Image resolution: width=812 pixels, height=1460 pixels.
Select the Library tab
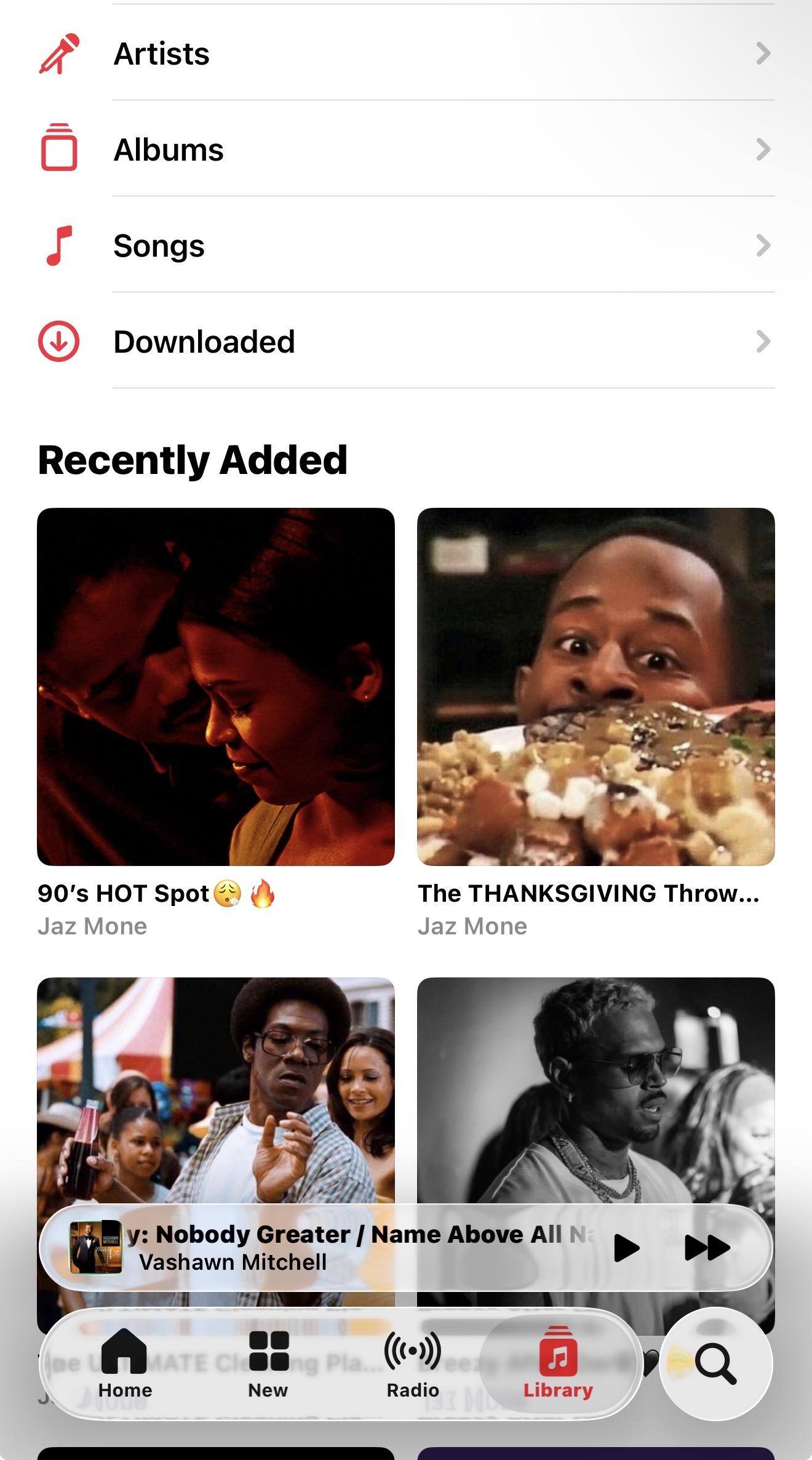tap(558, 1365)
